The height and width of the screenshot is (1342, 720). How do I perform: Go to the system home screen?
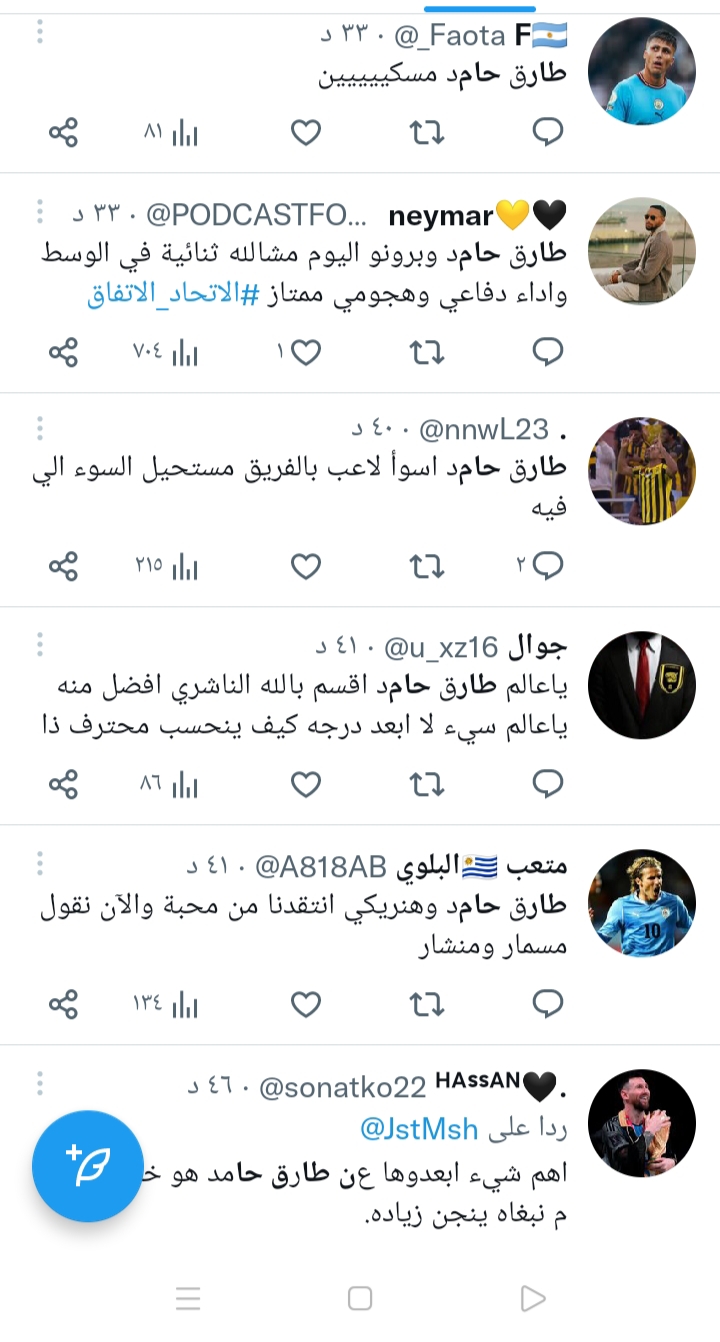tap(360, 1298)
